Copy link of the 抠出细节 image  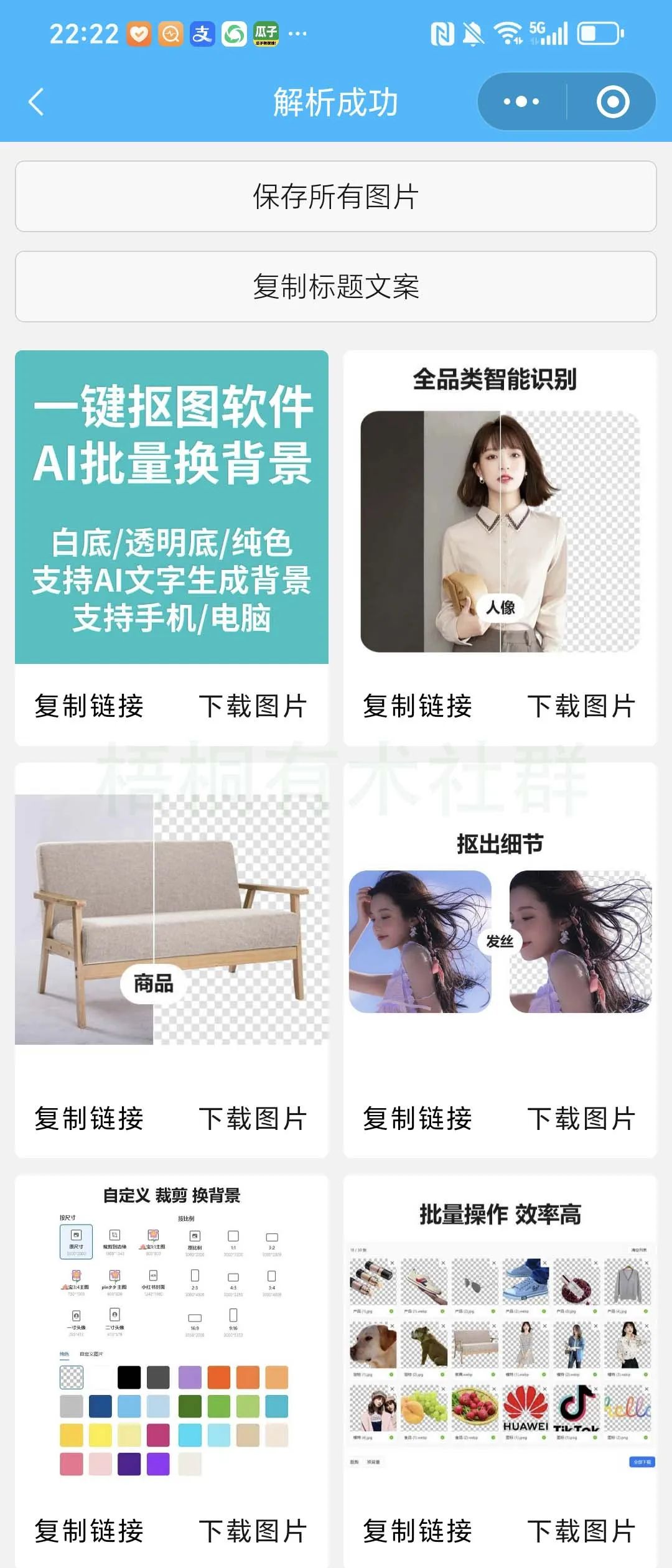[x=418, y=1118]
